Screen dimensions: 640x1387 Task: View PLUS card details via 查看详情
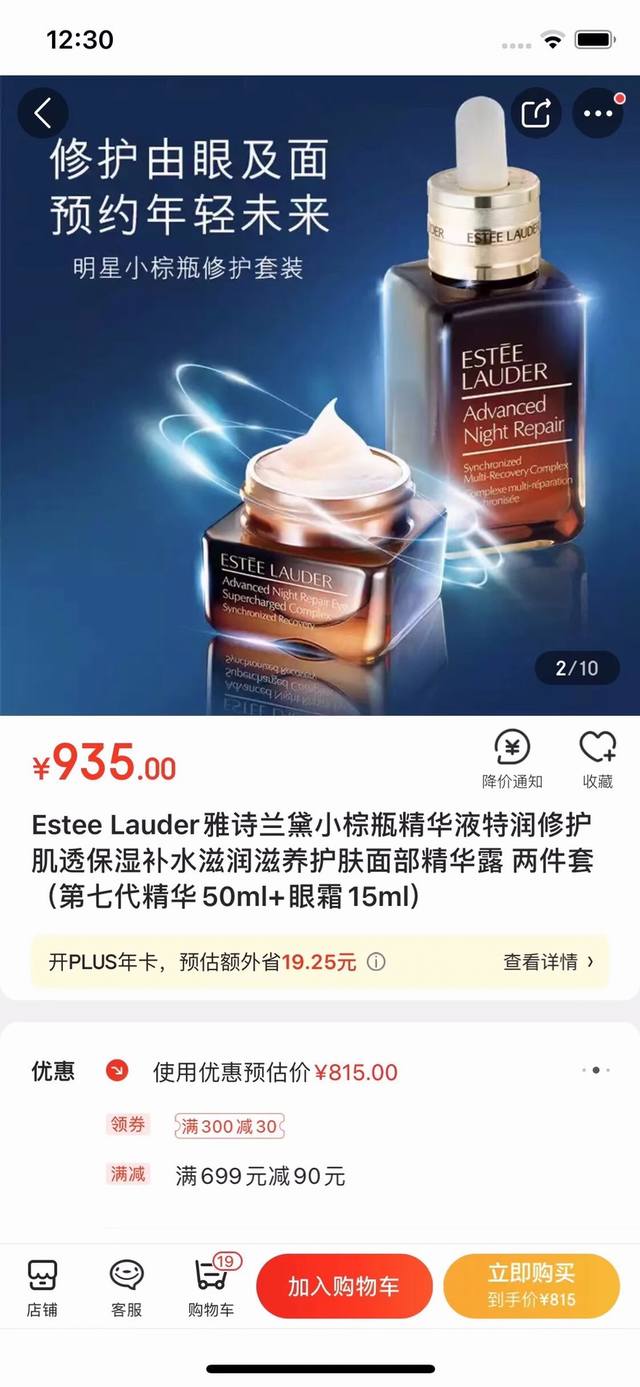(549, 962)
